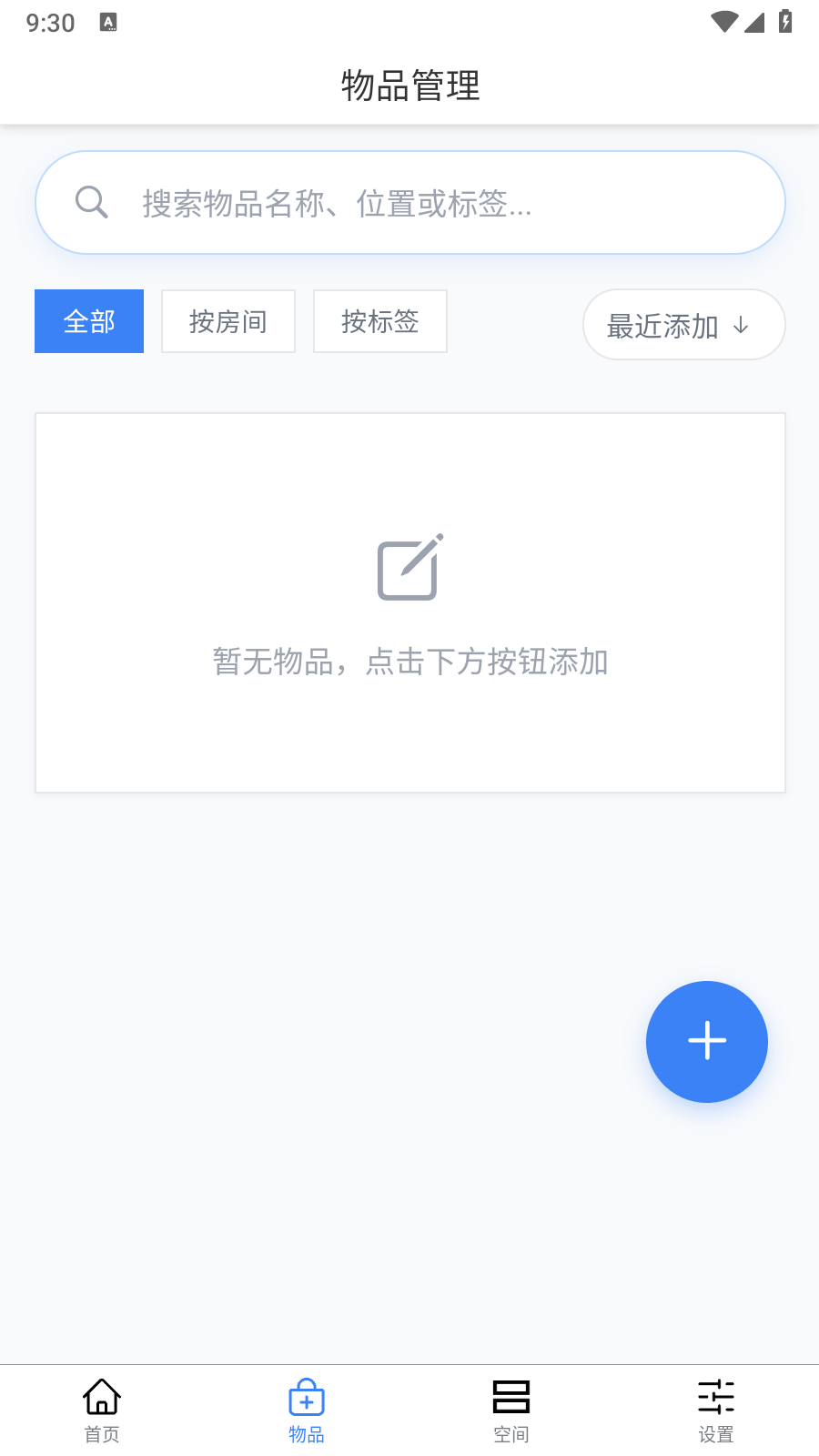Image resolution: width=819 pixels, height=1456 pixels.
Task: Tap the 物品 items bag icon
Action: tap(306, 1395)
